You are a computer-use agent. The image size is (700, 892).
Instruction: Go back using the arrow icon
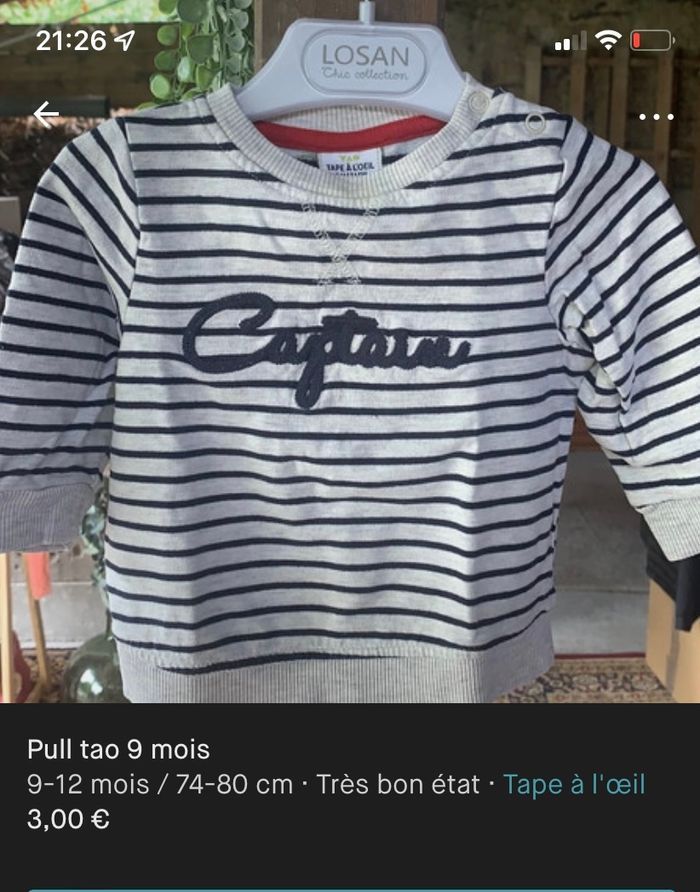(x=46, y=115)
